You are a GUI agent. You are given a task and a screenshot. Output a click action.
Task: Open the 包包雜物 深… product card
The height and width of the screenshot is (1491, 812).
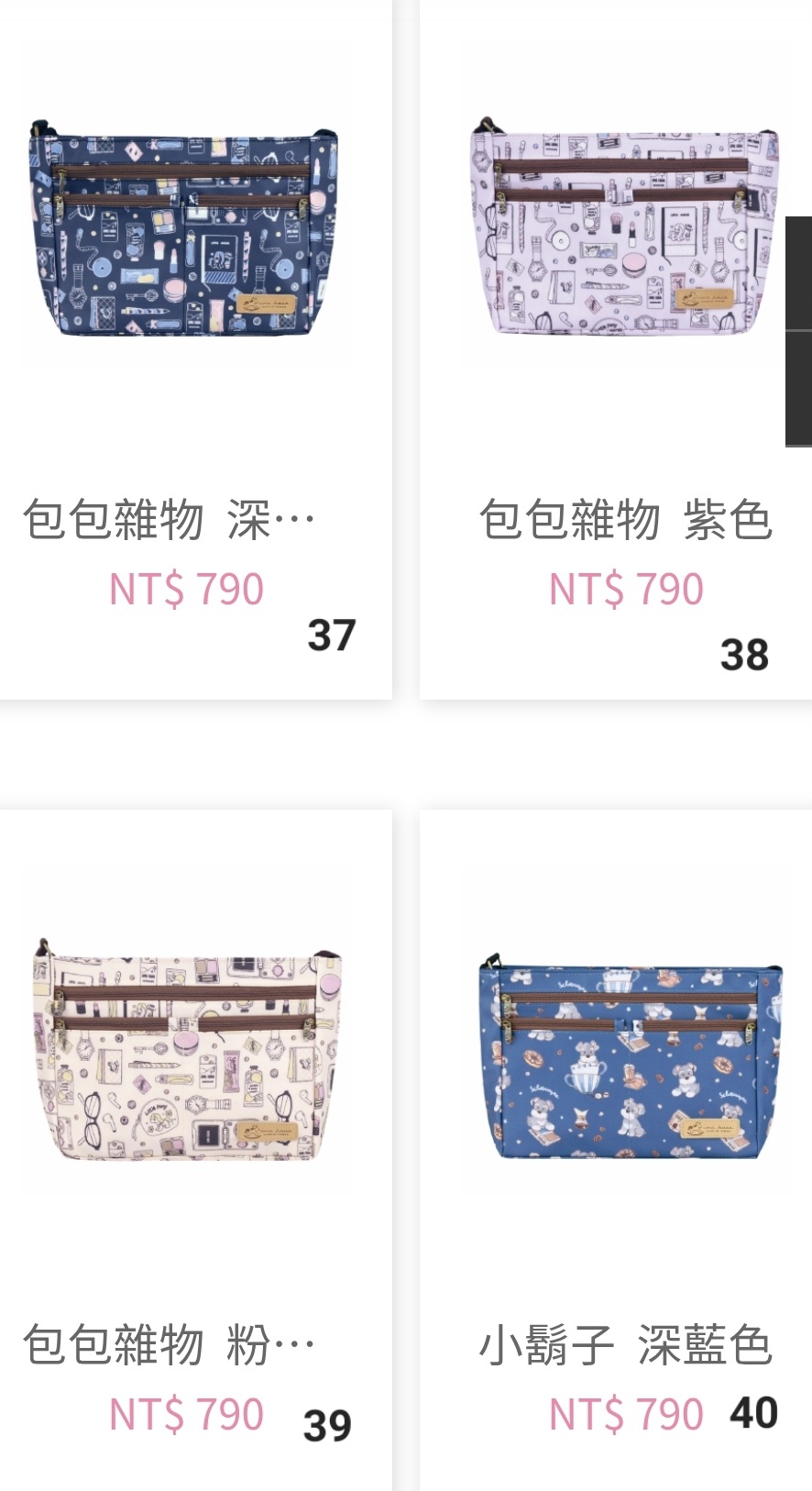pyautogui.click(x=195, y=348)
